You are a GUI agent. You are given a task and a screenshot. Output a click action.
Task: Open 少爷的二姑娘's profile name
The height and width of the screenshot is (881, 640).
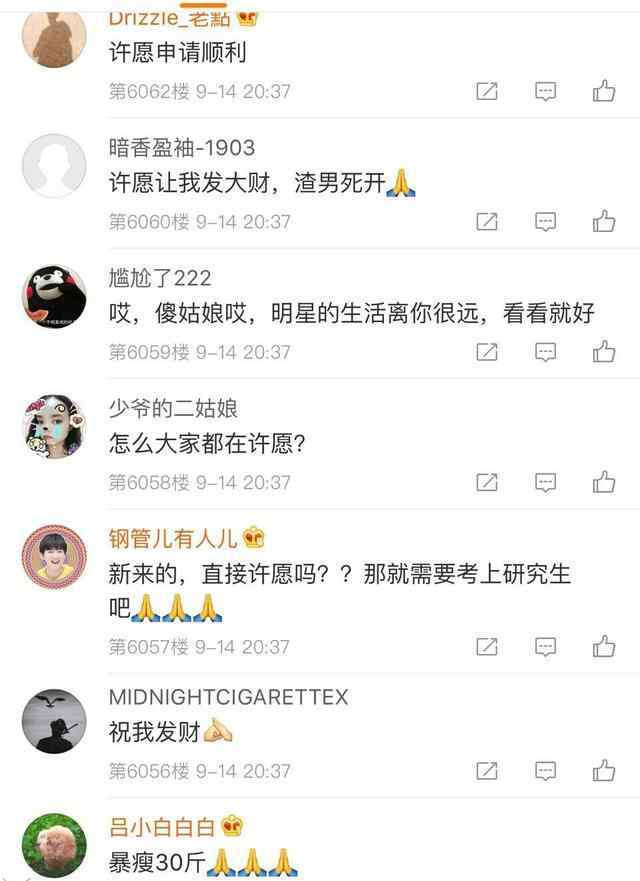172,408
